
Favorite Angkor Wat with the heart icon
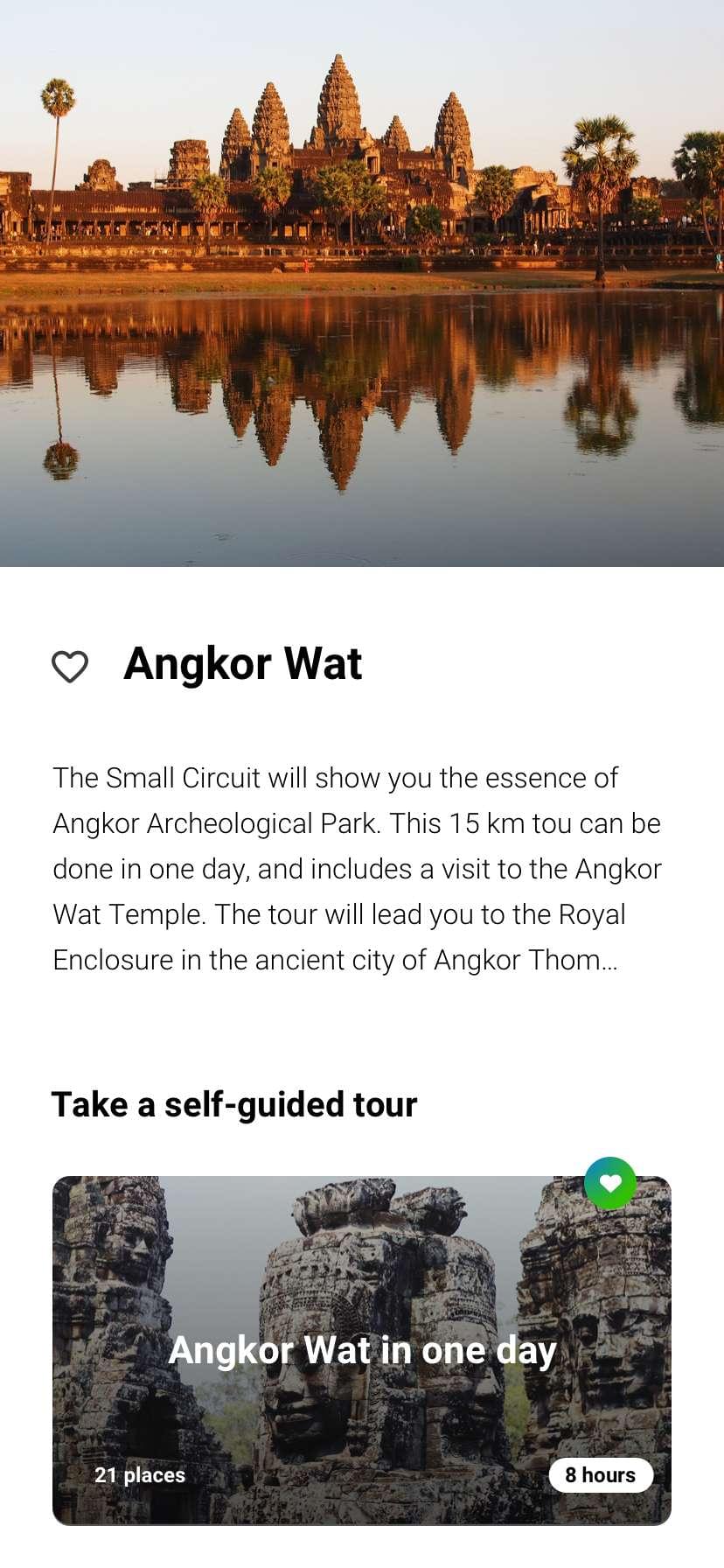pyautogui.click(x=70, y=667)
